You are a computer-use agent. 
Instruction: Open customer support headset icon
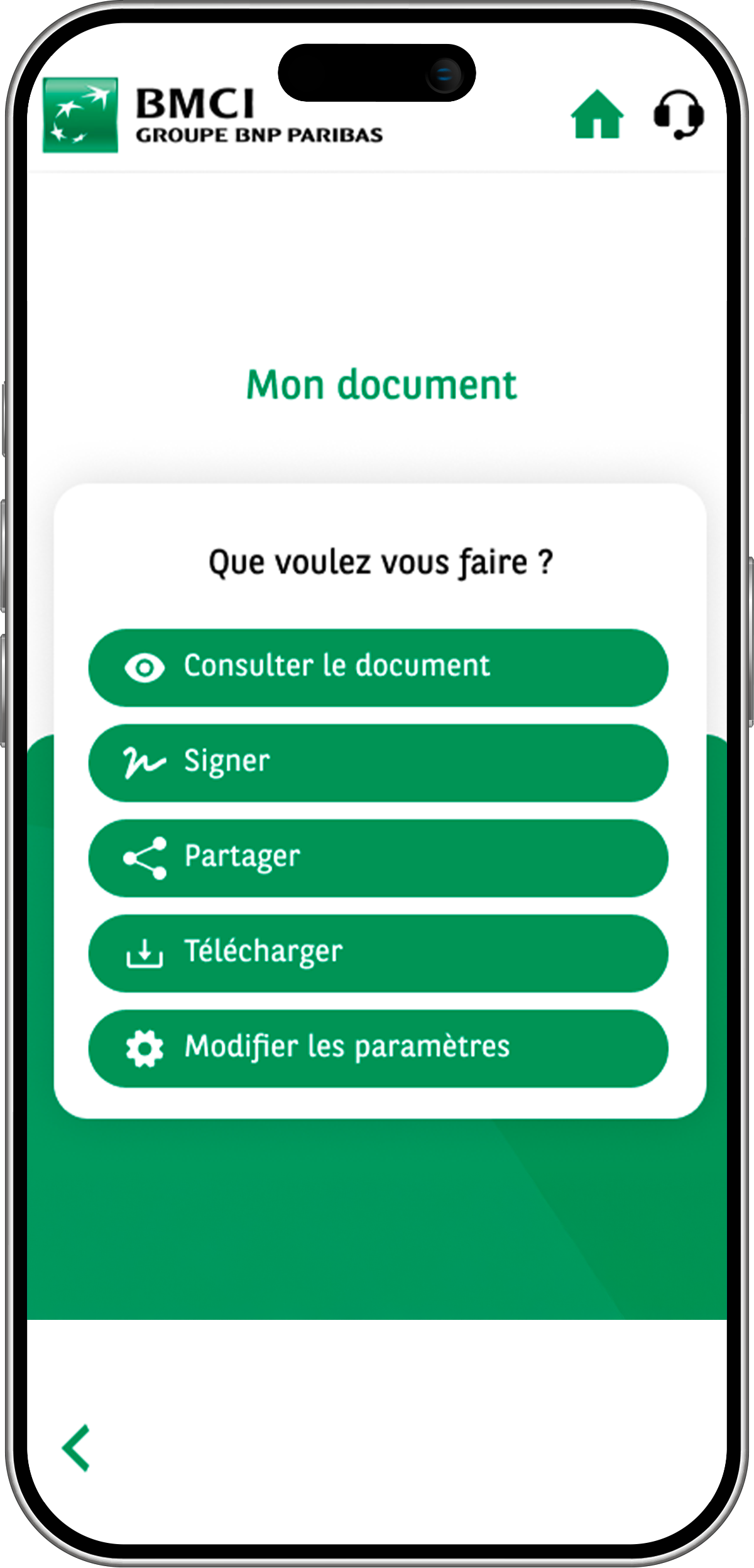pyautogui.click(x=679, y=115)
